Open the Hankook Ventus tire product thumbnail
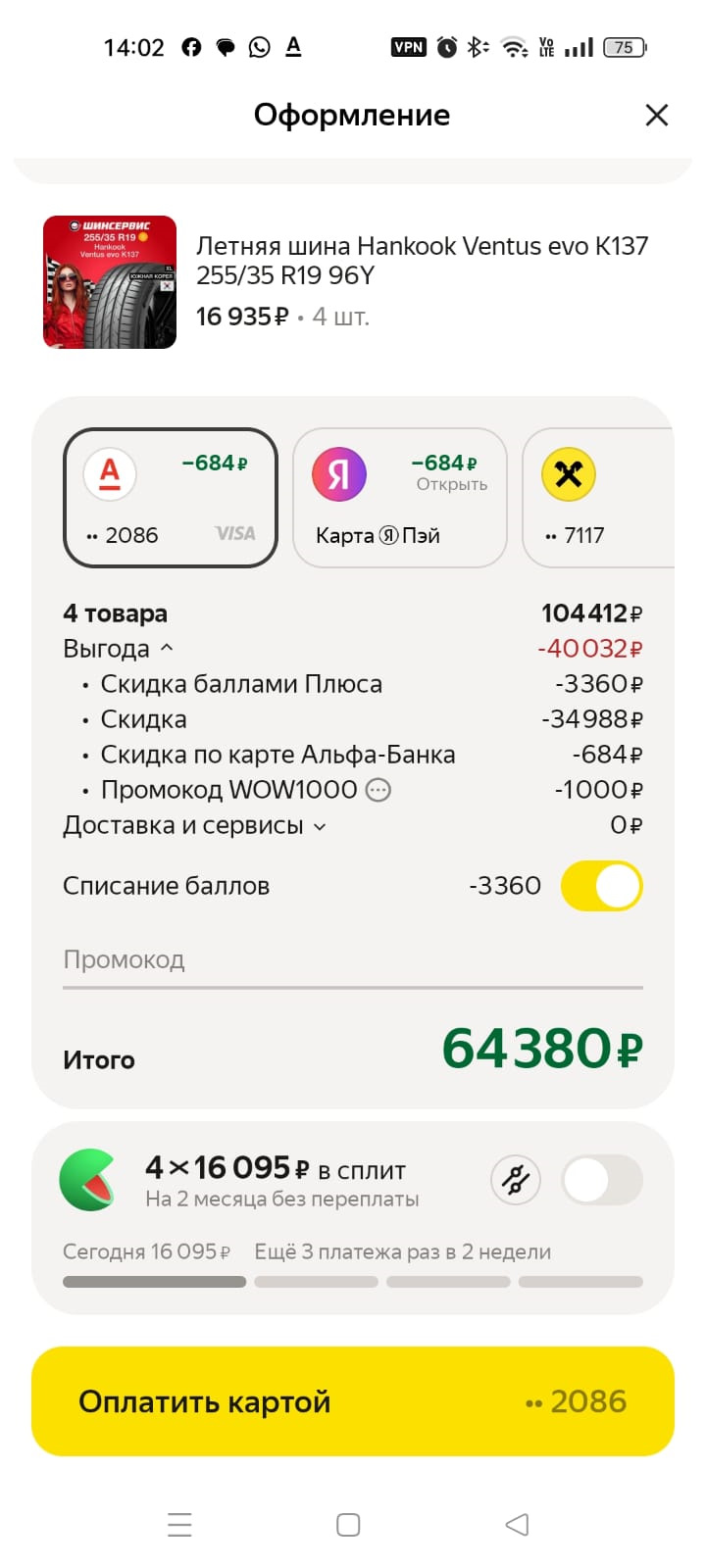Viewport: 706px width, 1568px height. click(110, 282)
